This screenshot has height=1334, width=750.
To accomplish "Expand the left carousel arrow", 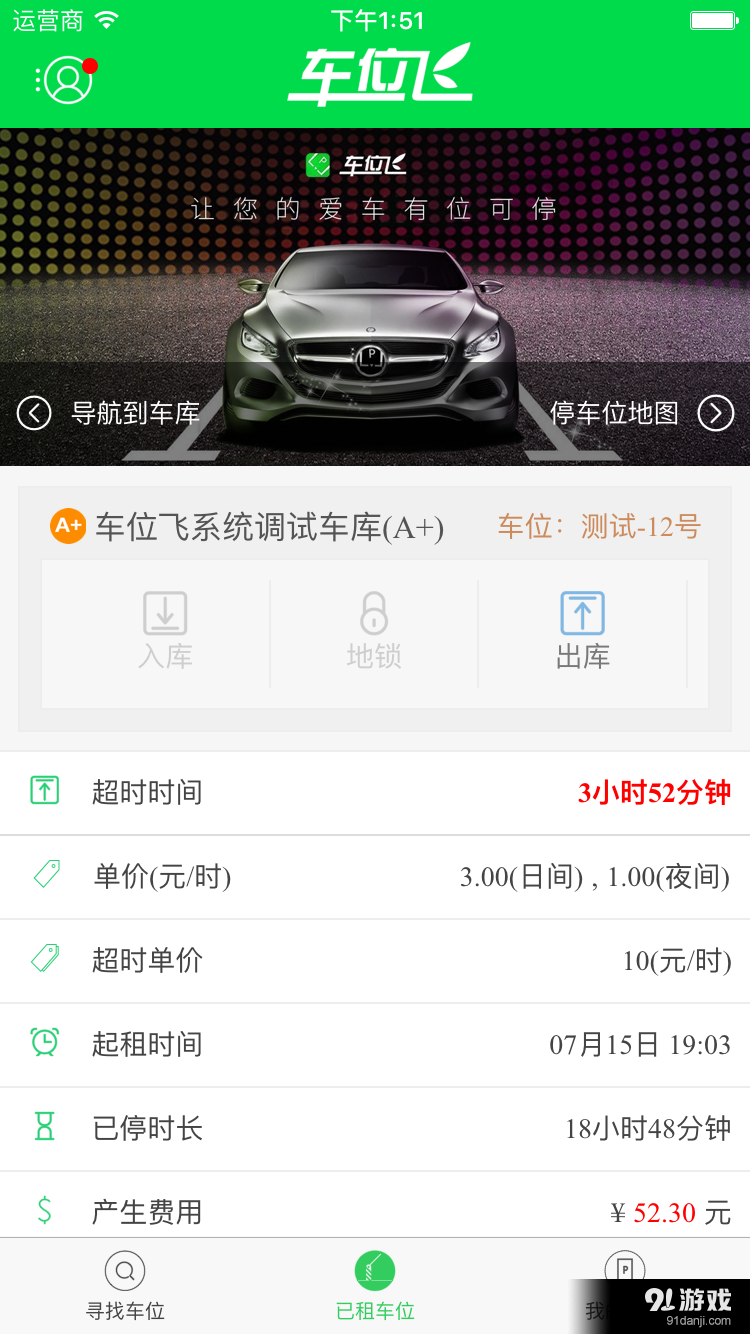I will [x=33, y=413].
